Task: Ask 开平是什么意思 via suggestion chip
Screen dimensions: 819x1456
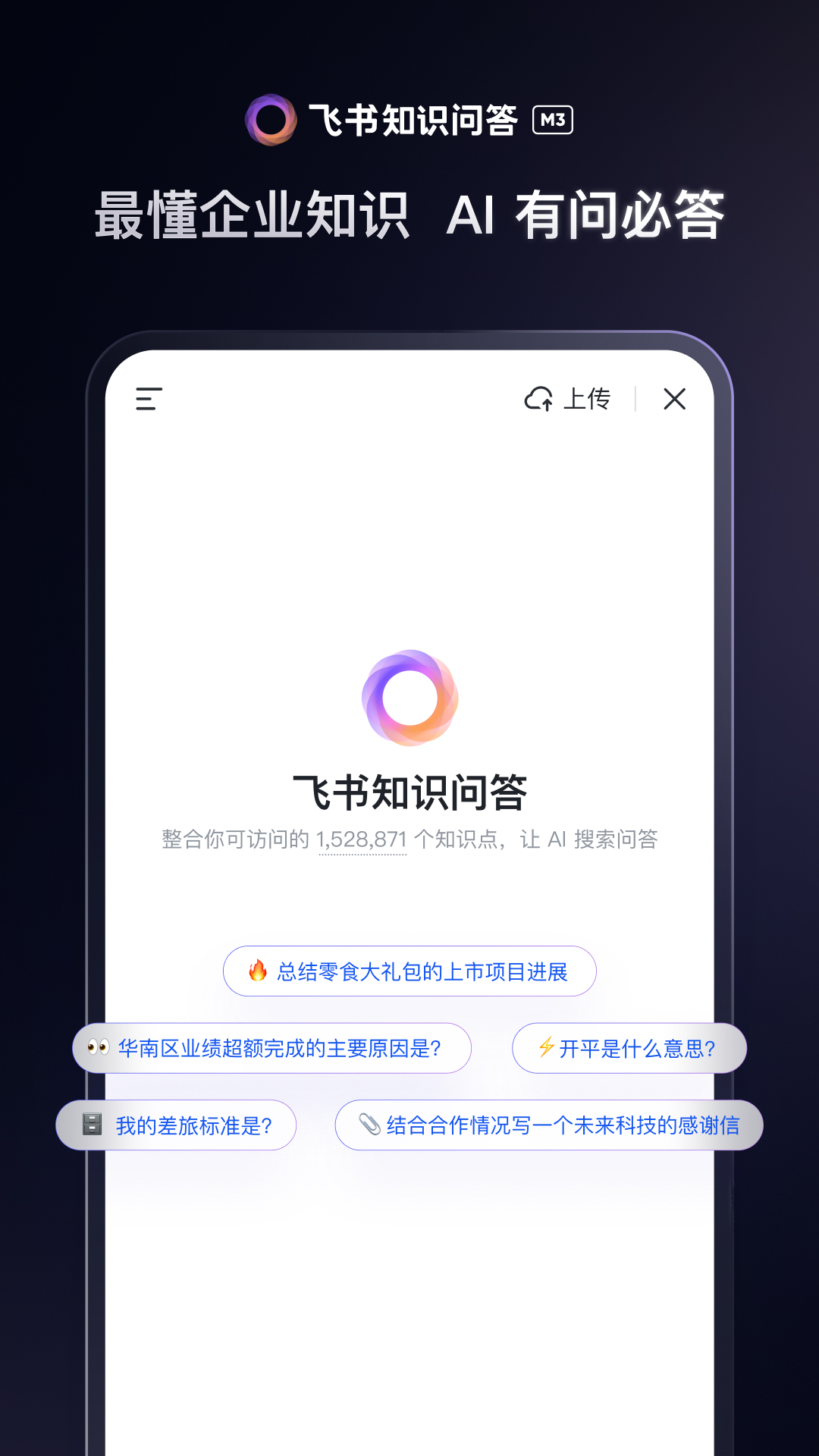Action: tap(630, 1047)
